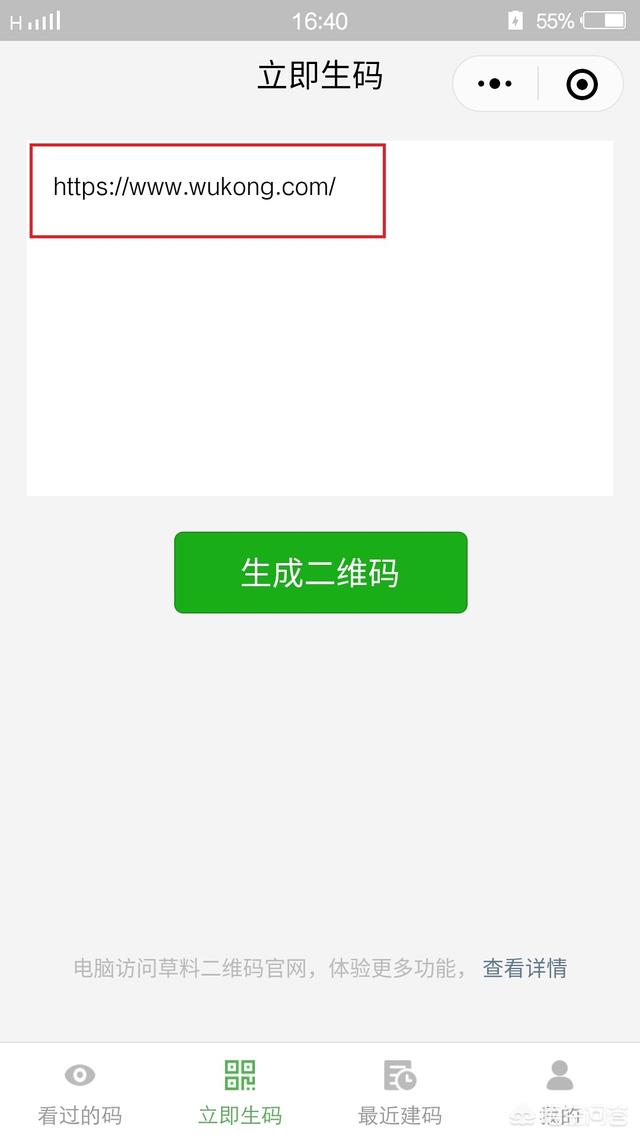Close the mini program with the circle icon
The height and width of the screenshot is (1138, 640).
(x=582, y=84)
